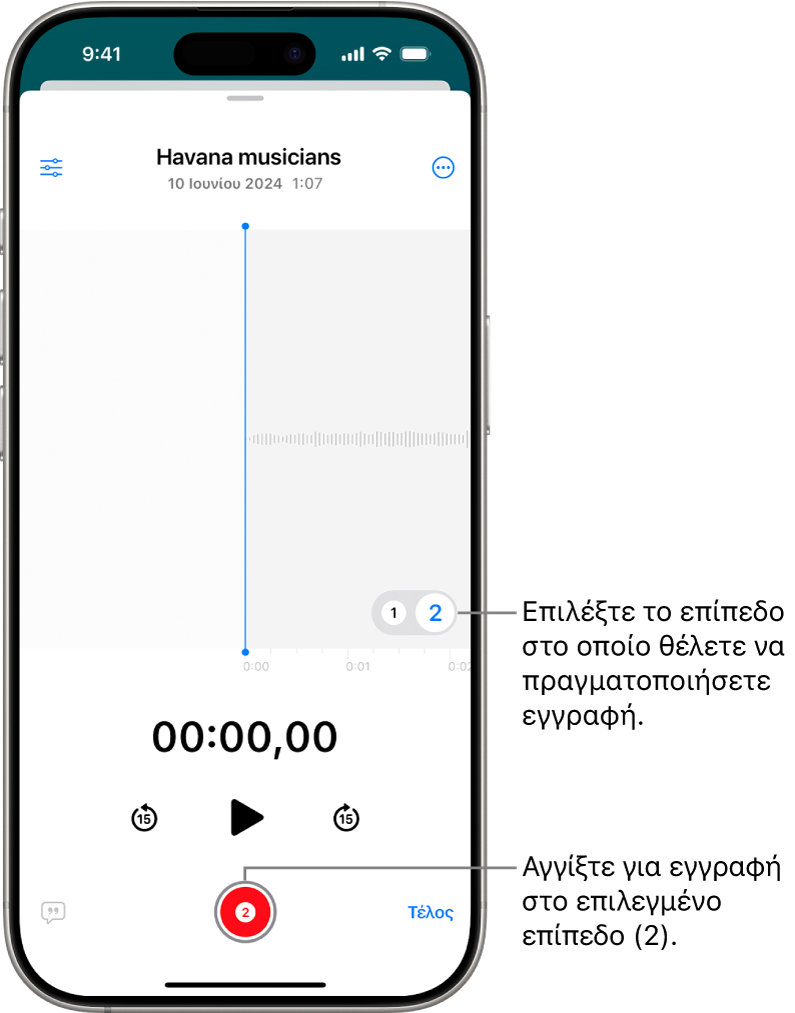Start recording on layer 2
This screenshot has width=795, height=1013.
[245, 912]
